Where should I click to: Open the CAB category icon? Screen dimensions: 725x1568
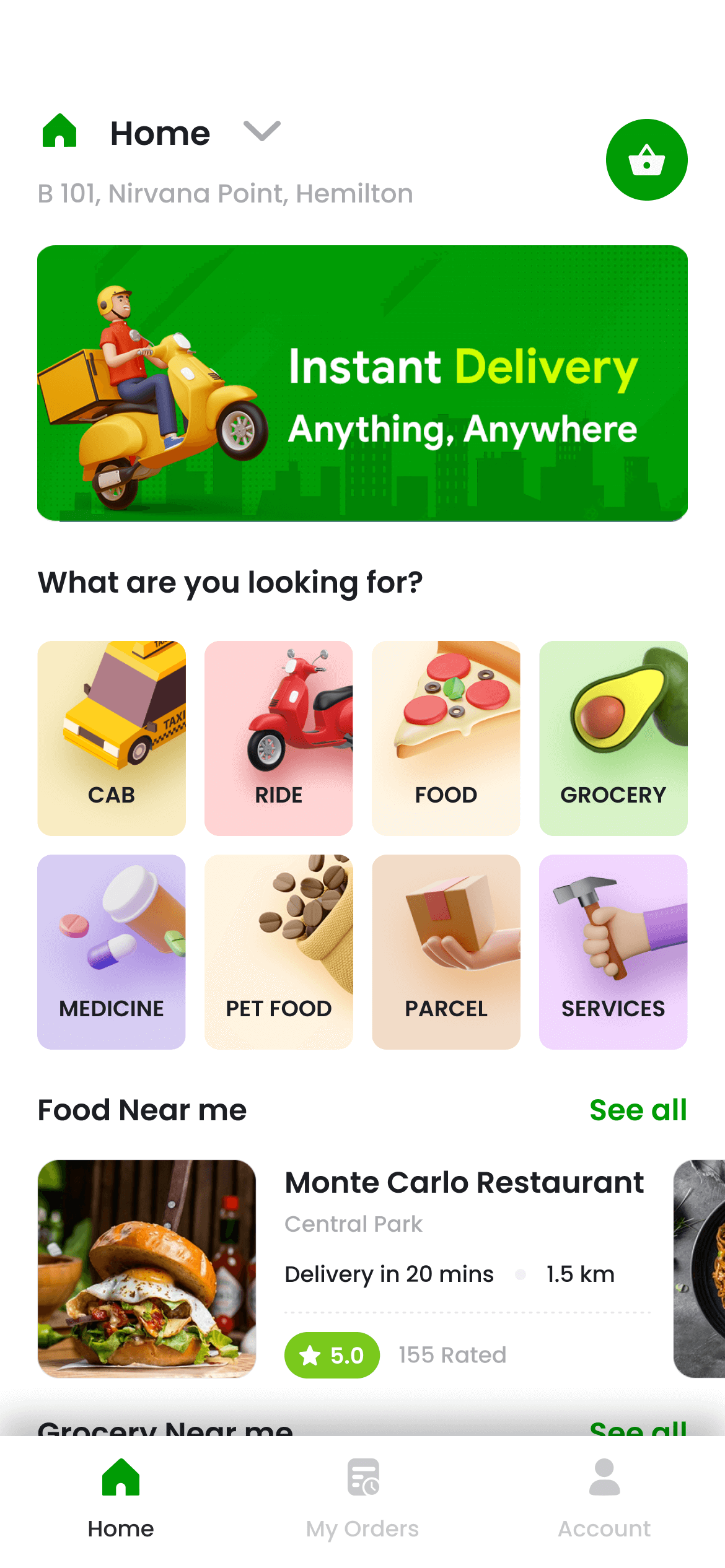tap(111, 737)
